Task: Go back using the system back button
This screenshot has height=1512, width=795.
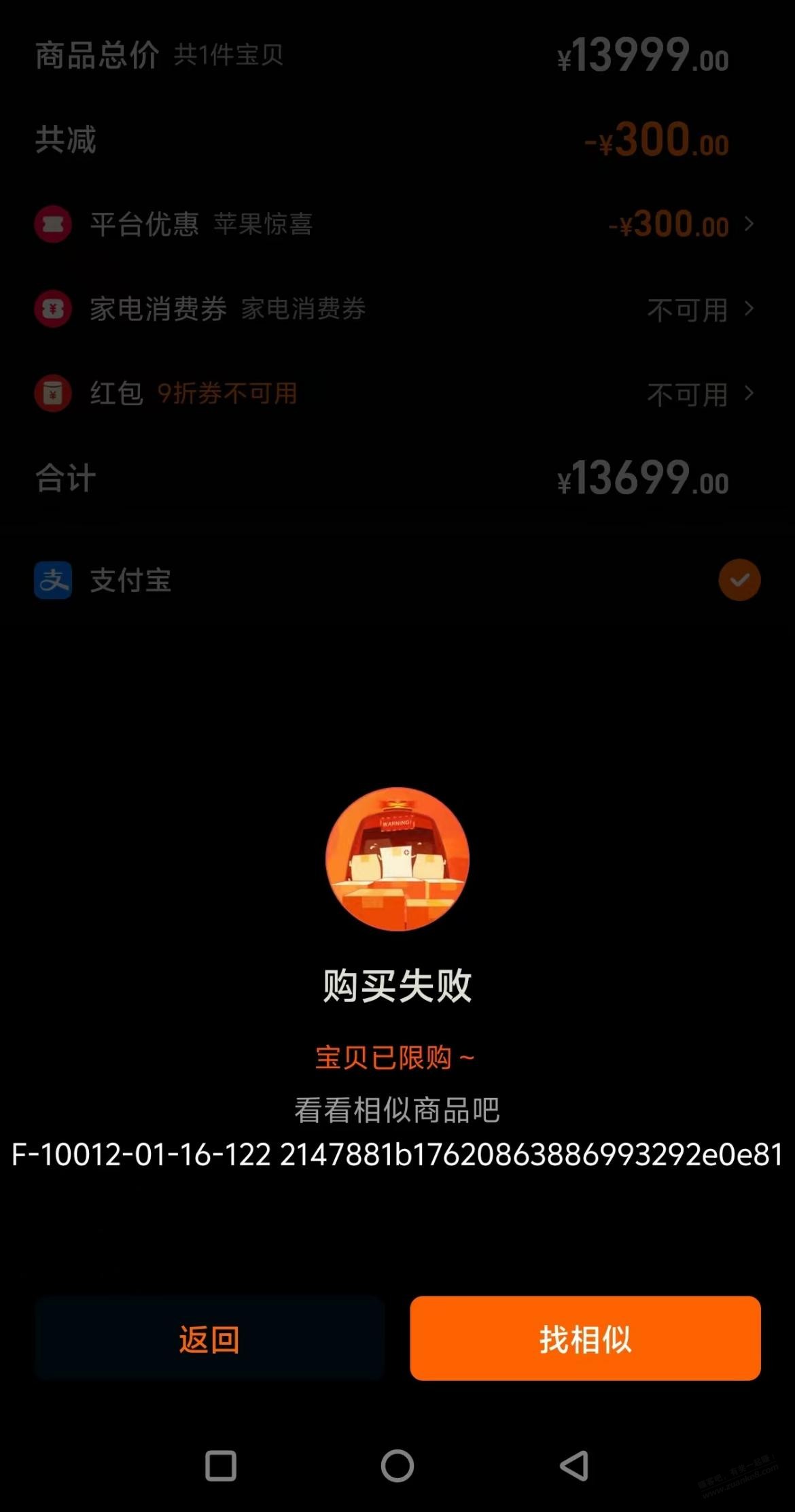Action: 575,1466
